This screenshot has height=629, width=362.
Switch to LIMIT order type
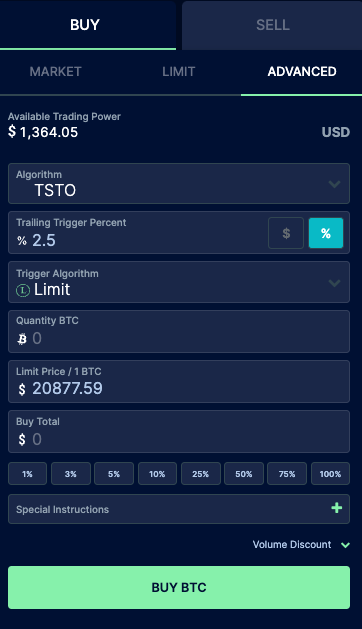tap(179, 71)
